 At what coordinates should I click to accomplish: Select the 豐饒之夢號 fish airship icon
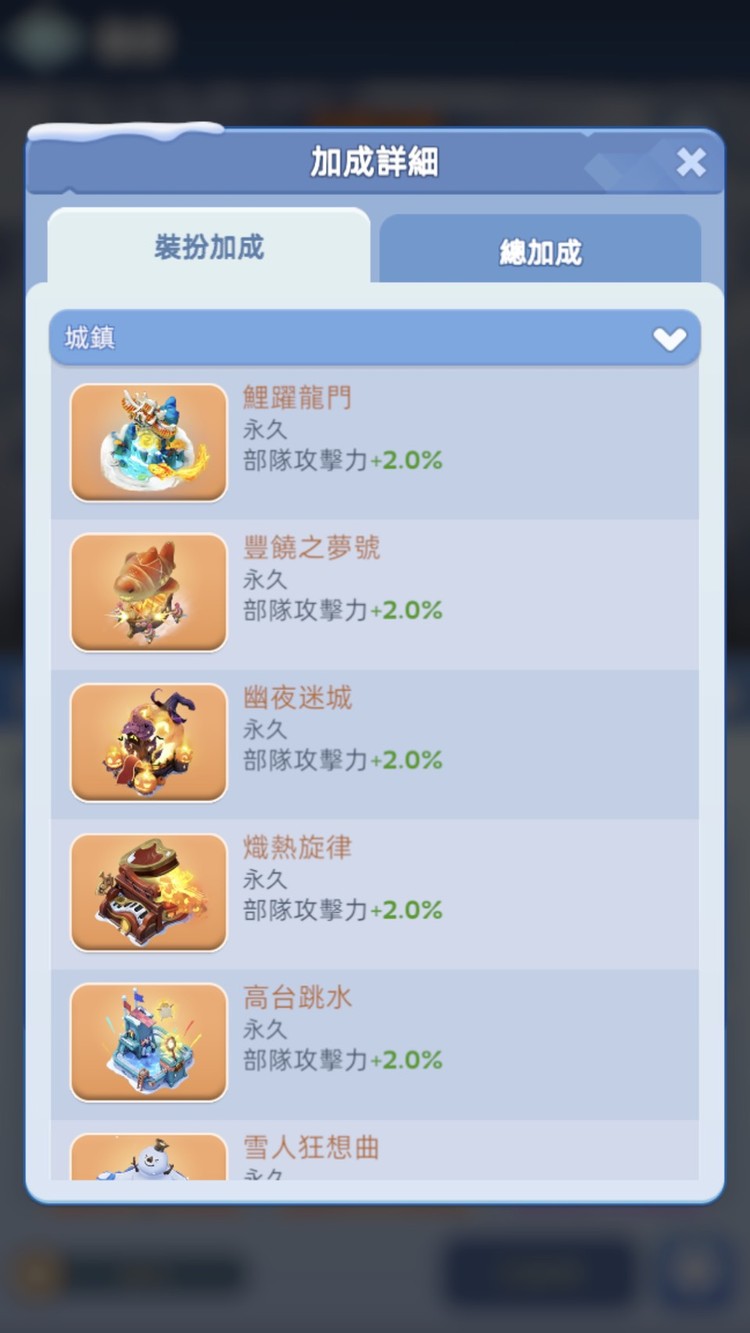point(148,592)
